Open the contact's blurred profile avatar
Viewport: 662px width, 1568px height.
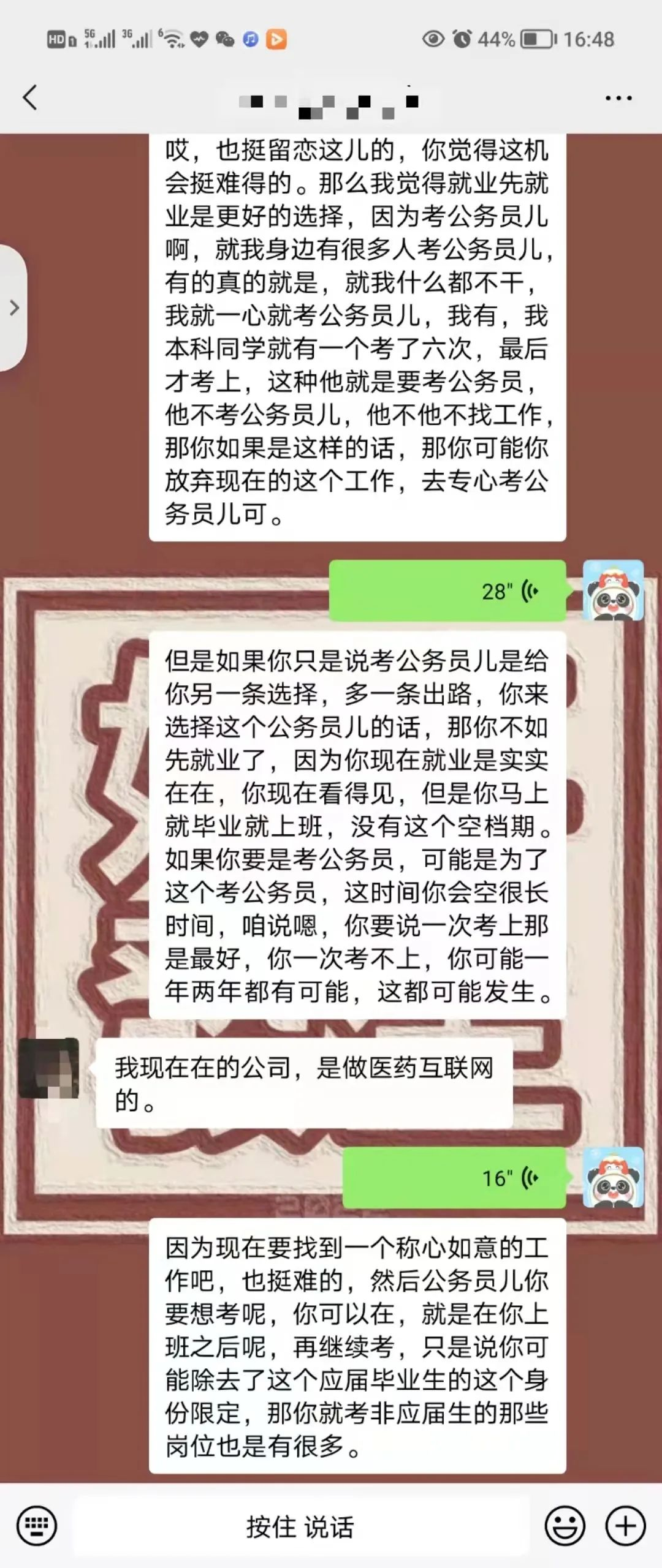click(x=49, y=1068)
